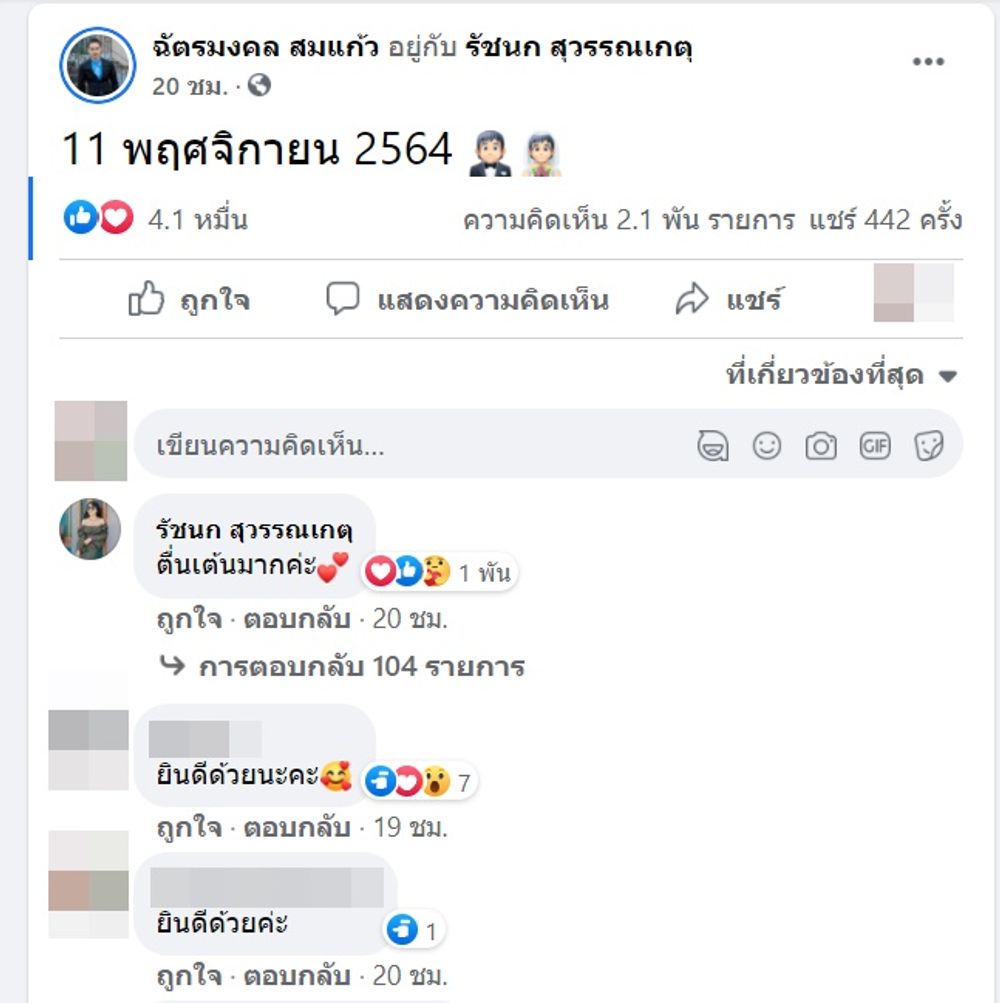
Task: View reactions list on post (4.1 หมื่น)
Action: tap(197, 219)
